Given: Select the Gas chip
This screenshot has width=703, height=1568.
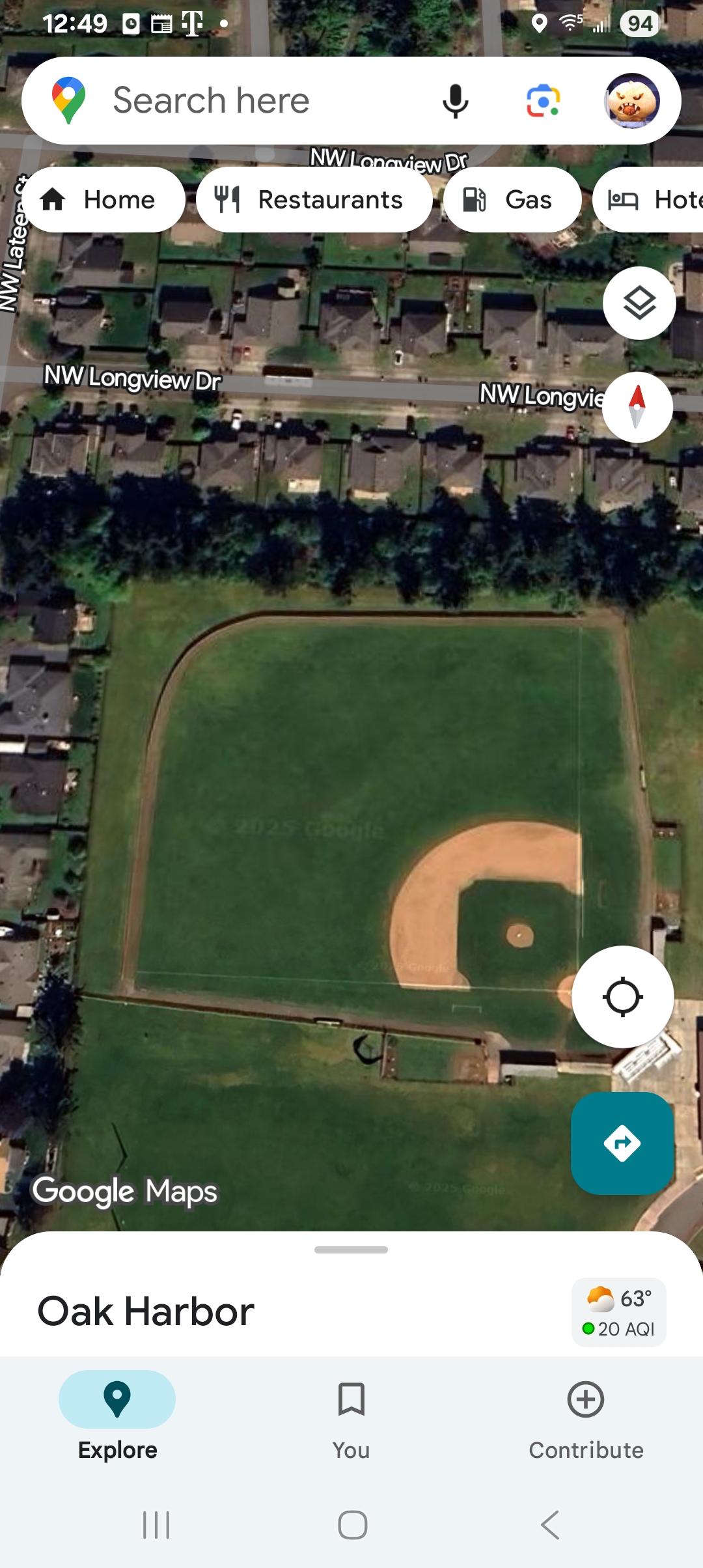Looking at the screenshot, I should click(x=512, y=200).
